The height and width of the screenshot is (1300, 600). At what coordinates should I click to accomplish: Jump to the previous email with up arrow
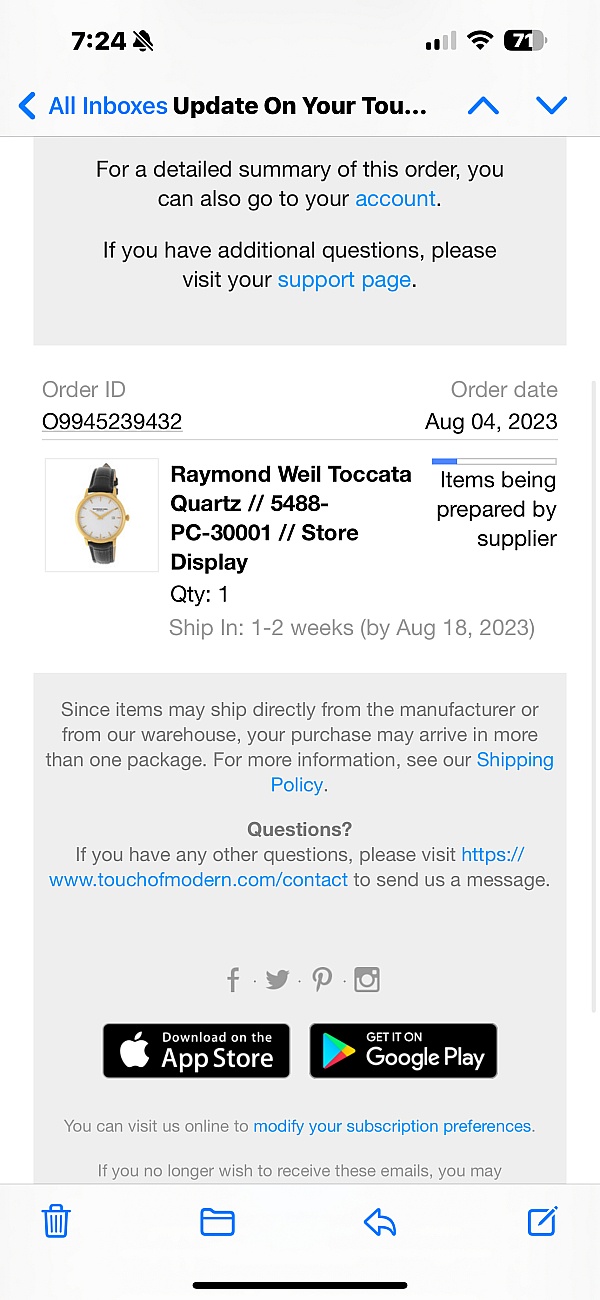point(483,105)
